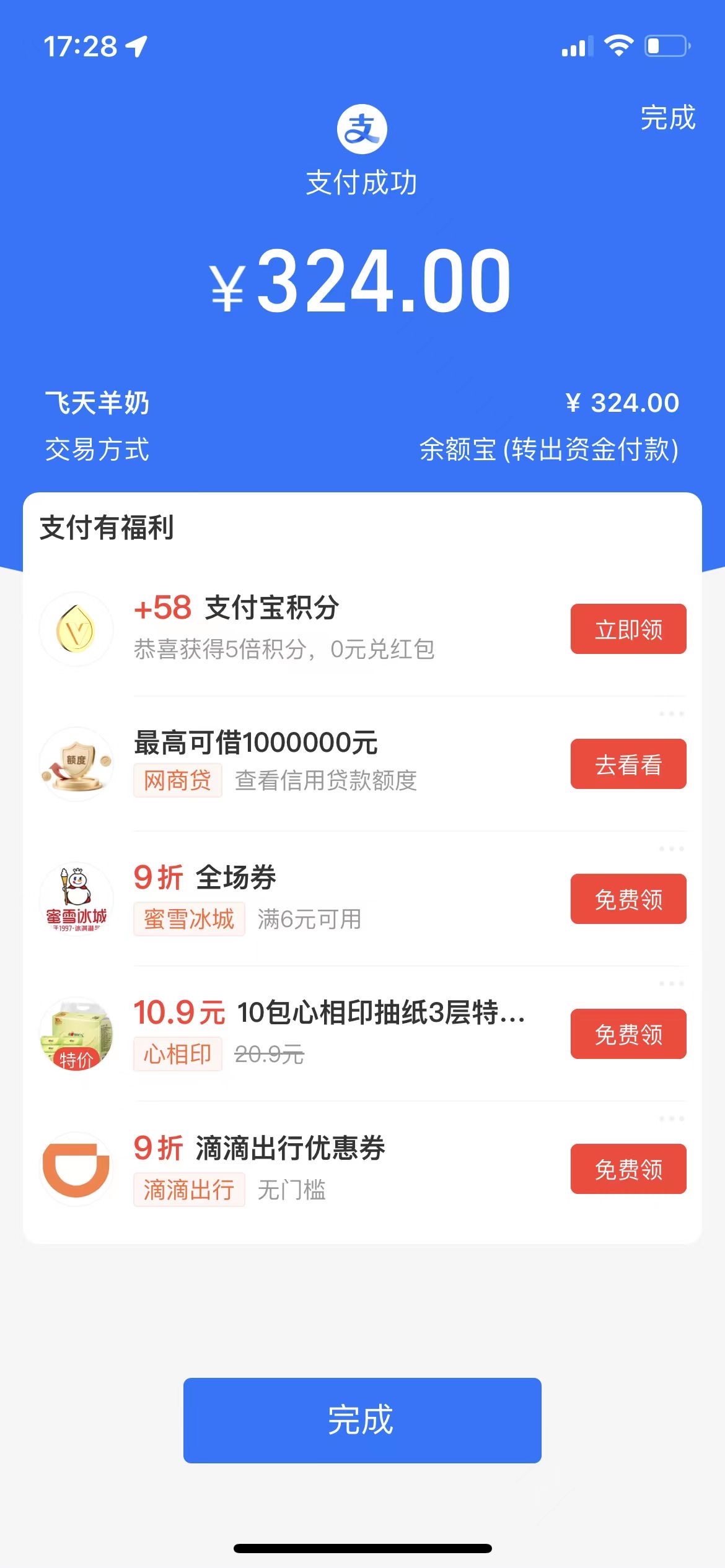
Task: Tap 去看看 for the 网商贷 loan offer
Action: click(628, 764)
